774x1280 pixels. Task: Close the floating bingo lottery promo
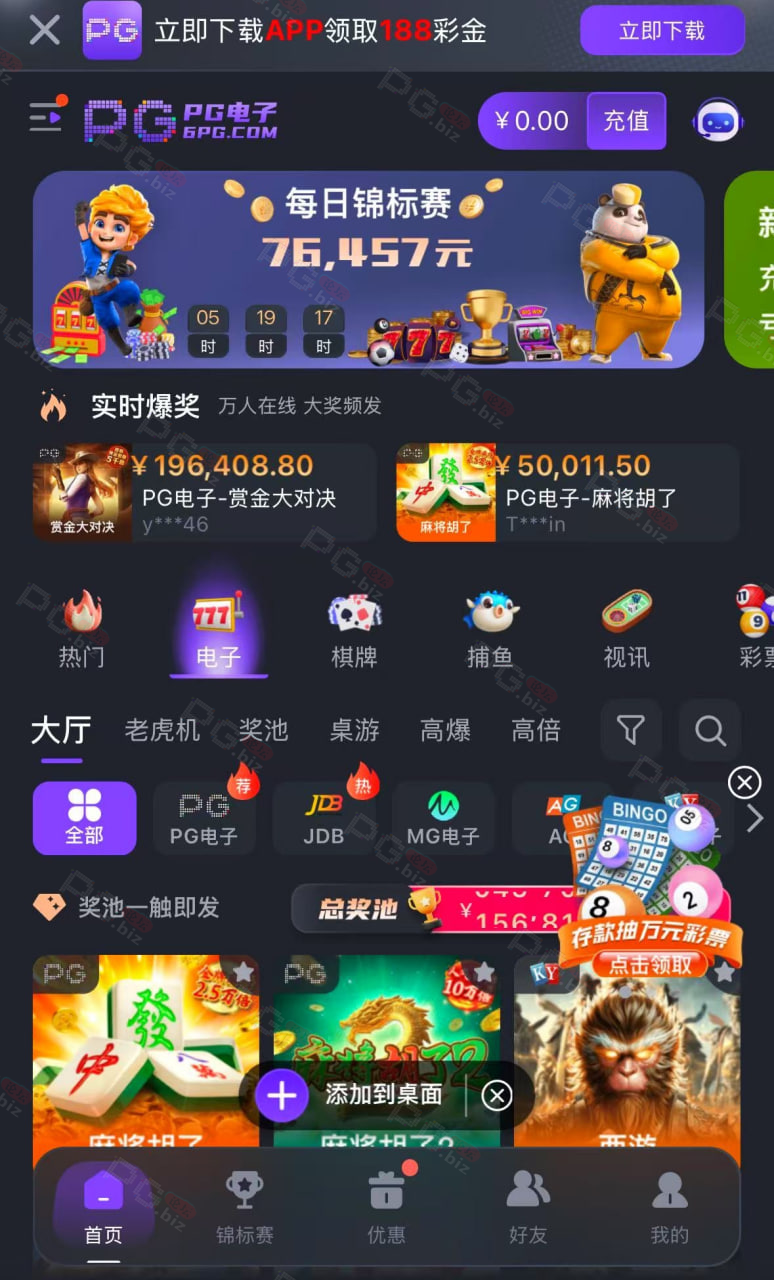tap(744, 782)
